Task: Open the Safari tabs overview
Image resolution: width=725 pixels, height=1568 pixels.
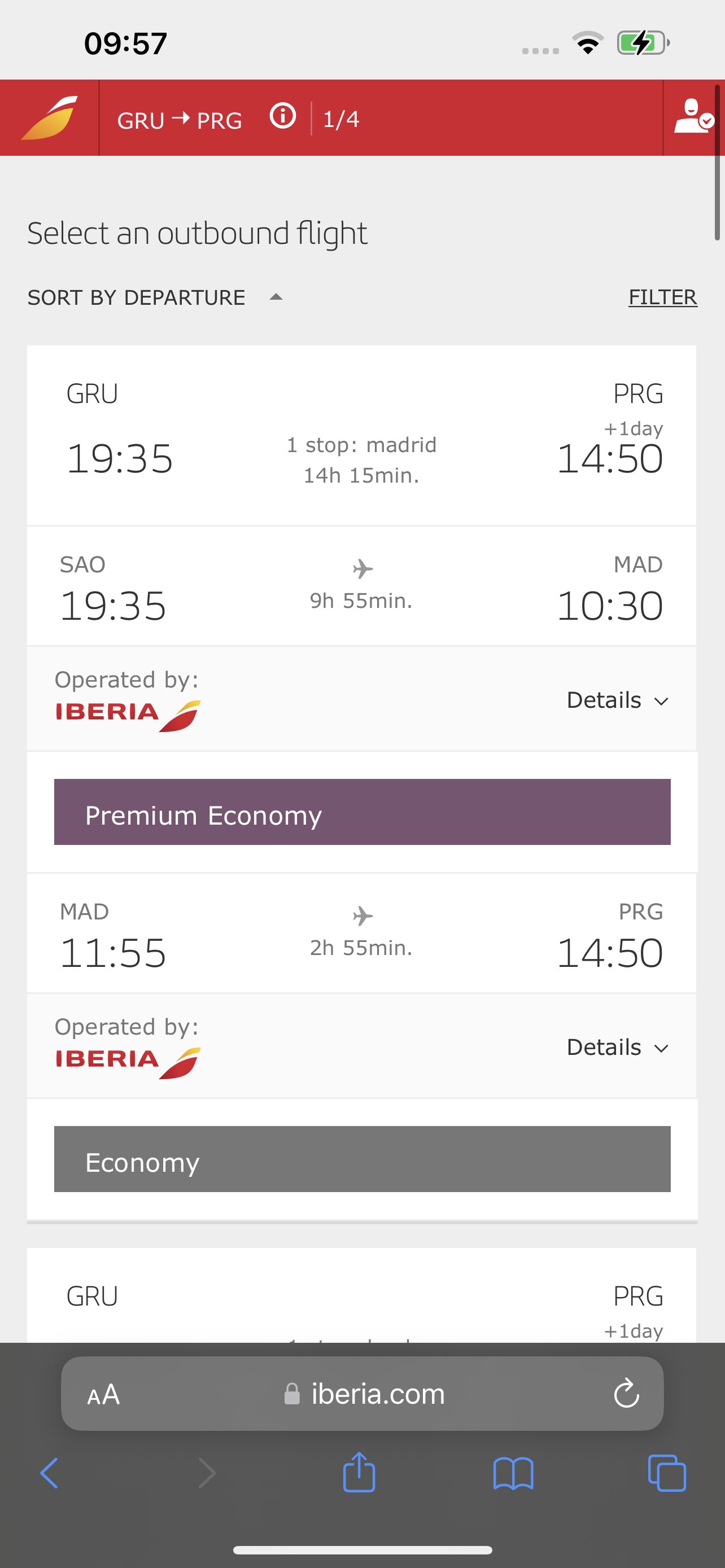Action: [x=667, y=1473]
